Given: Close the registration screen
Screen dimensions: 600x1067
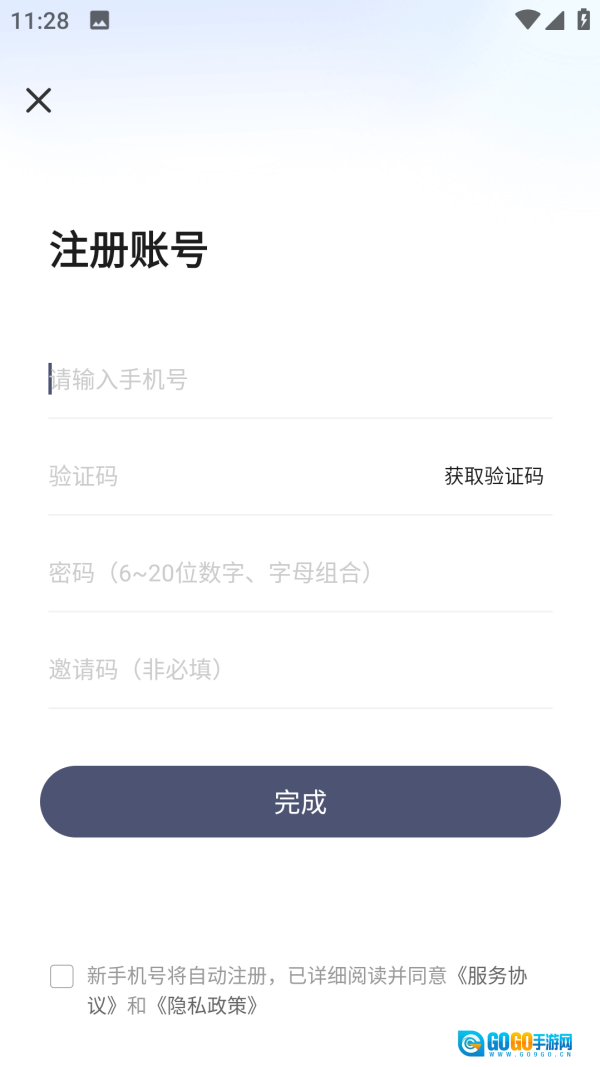Looking at the screenshot, I should (x=38, y=100).
